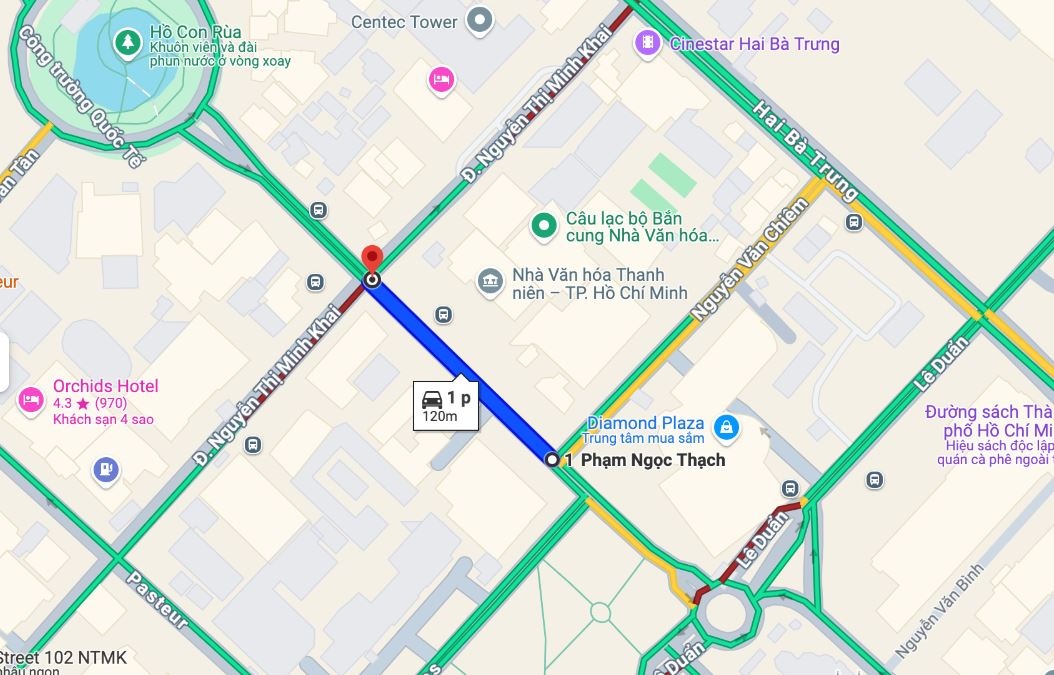1054x675 pixels.
Task: Tap the Centec Tower pin
Action: pyautogui.click(x=481, y=21)
